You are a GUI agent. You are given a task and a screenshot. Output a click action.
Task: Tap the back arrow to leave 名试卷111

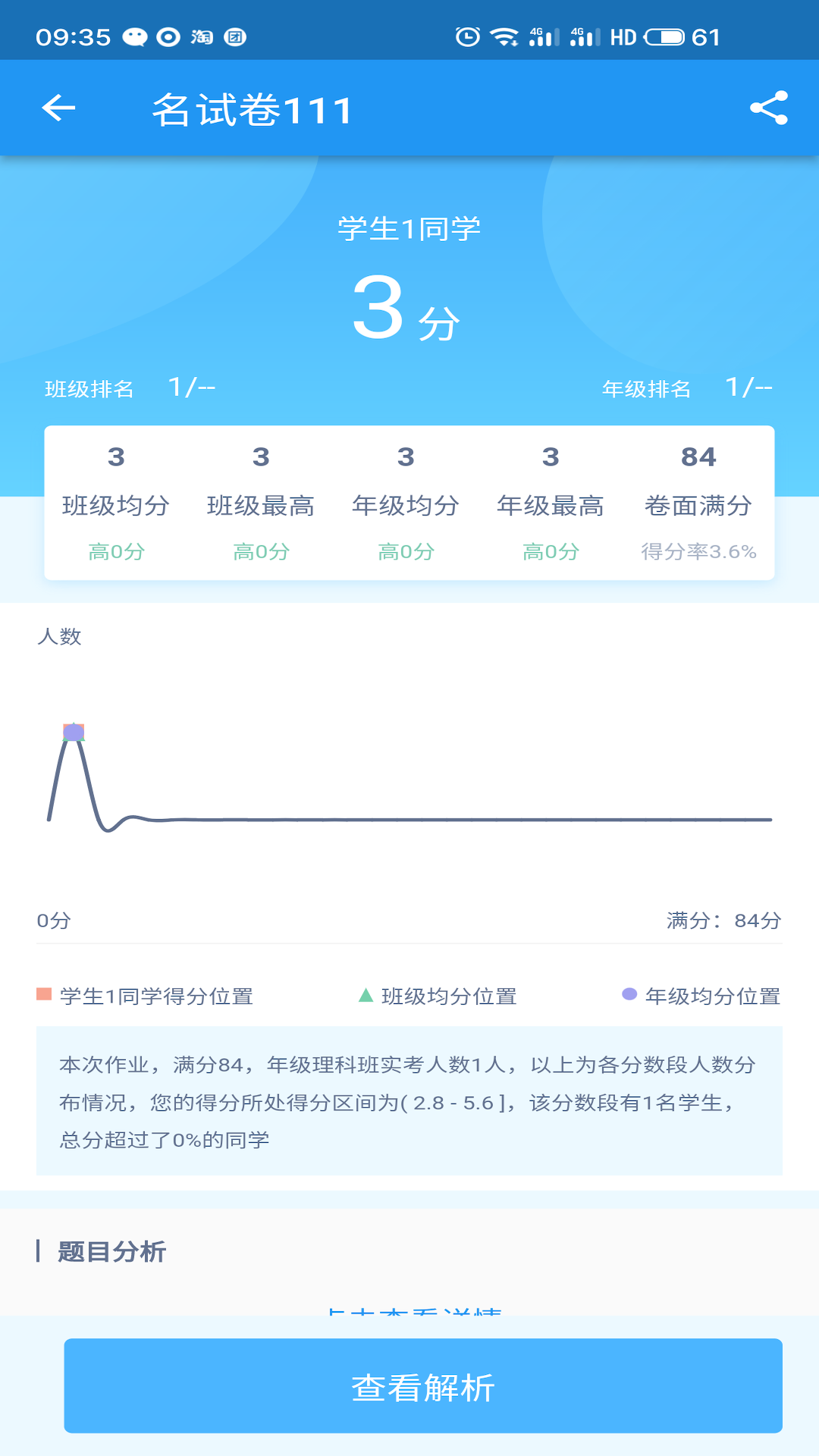click(x=58, y=108)
